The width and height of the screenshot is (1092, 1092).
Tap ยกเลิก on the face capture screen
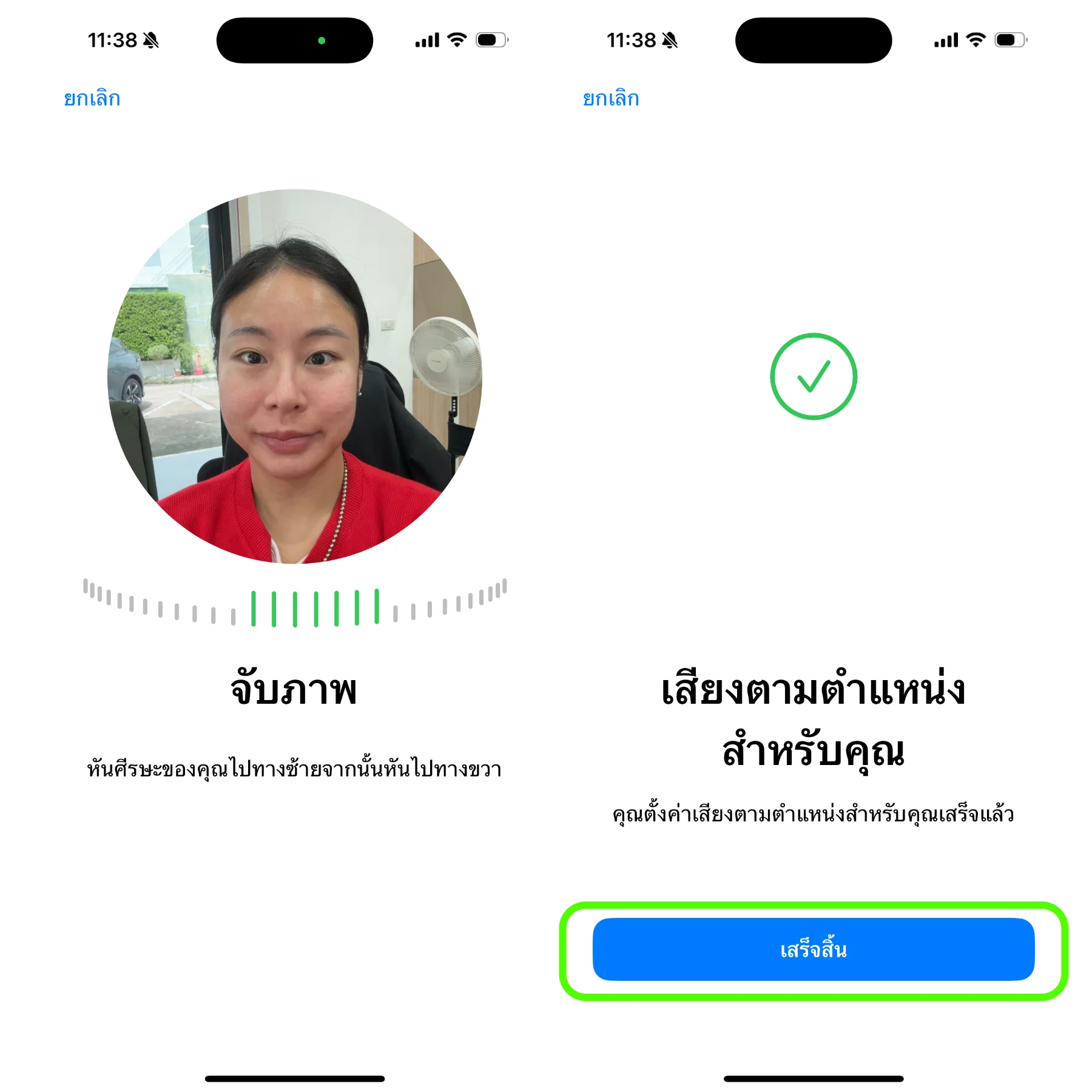[92, 98]
